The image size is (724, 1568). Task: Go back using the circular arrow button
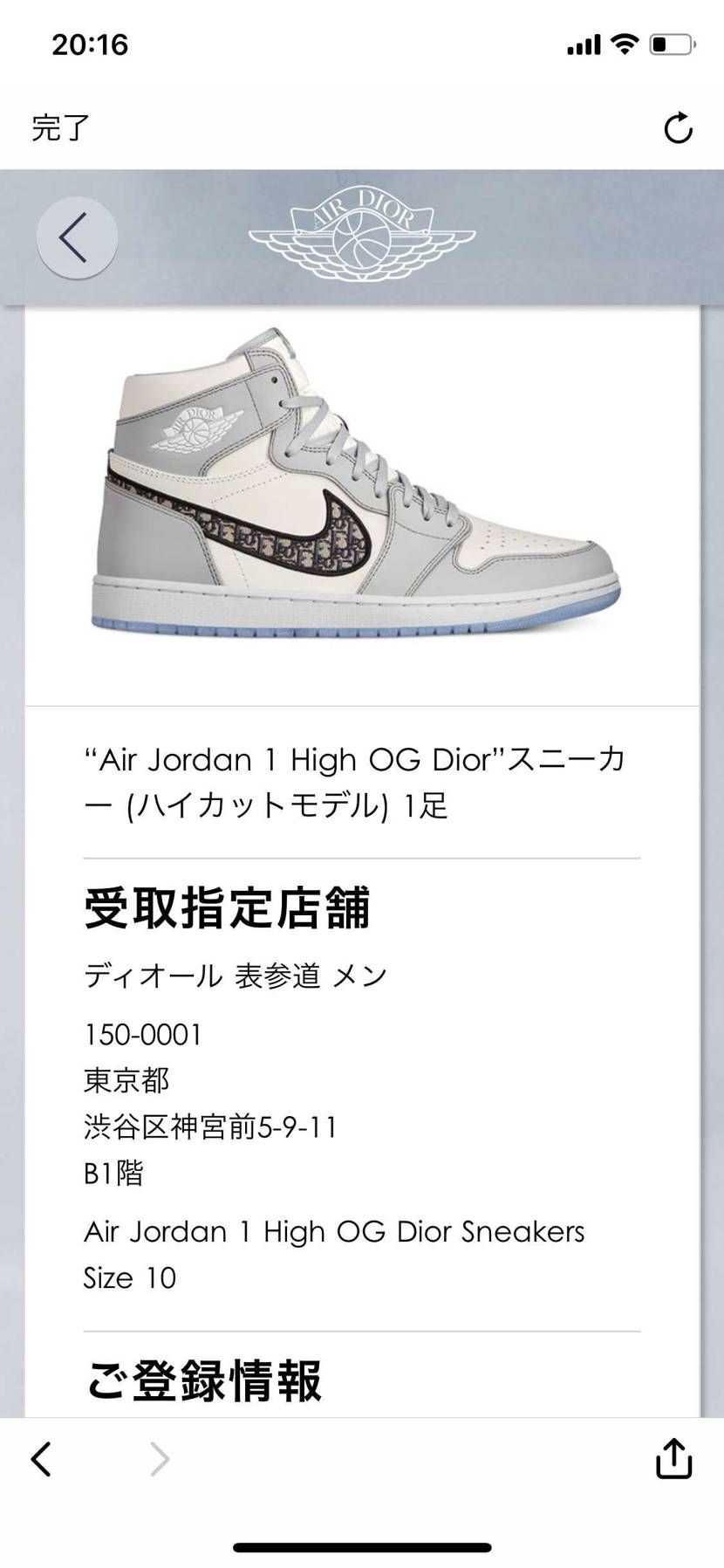click(x=77, y=237)
